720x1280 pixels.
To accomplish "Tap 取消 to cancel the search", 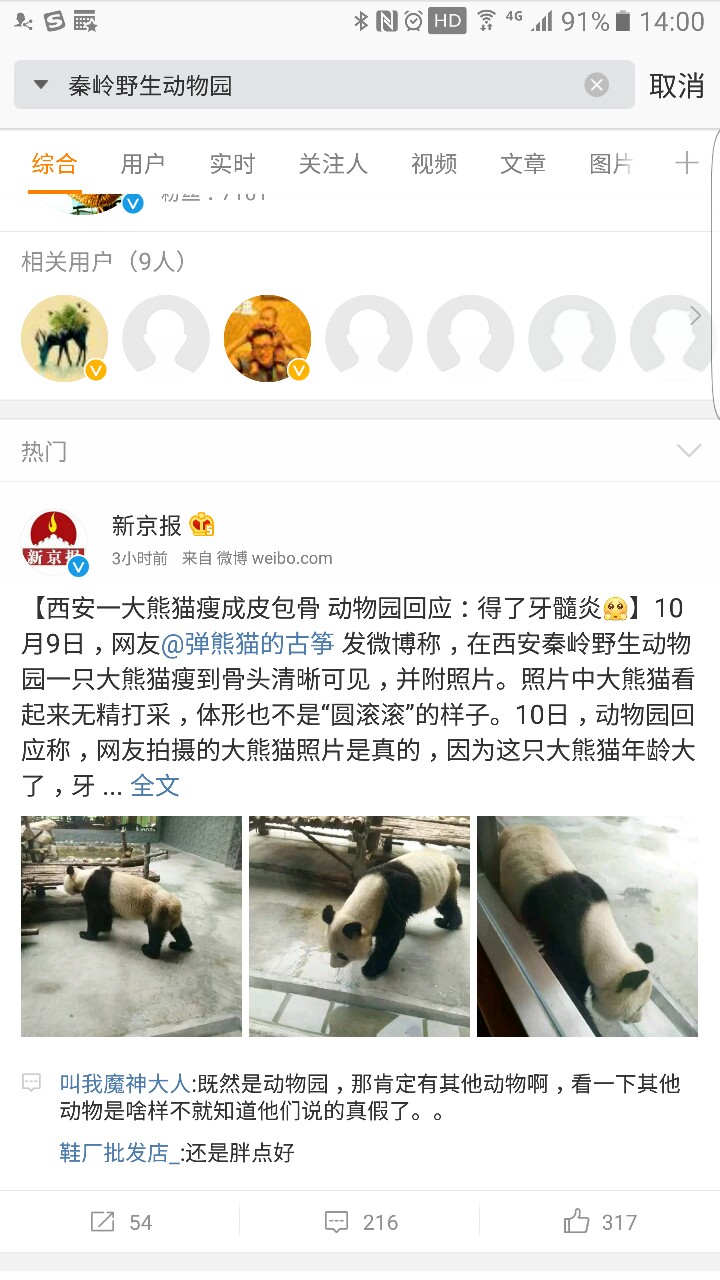I will (677, 86).
